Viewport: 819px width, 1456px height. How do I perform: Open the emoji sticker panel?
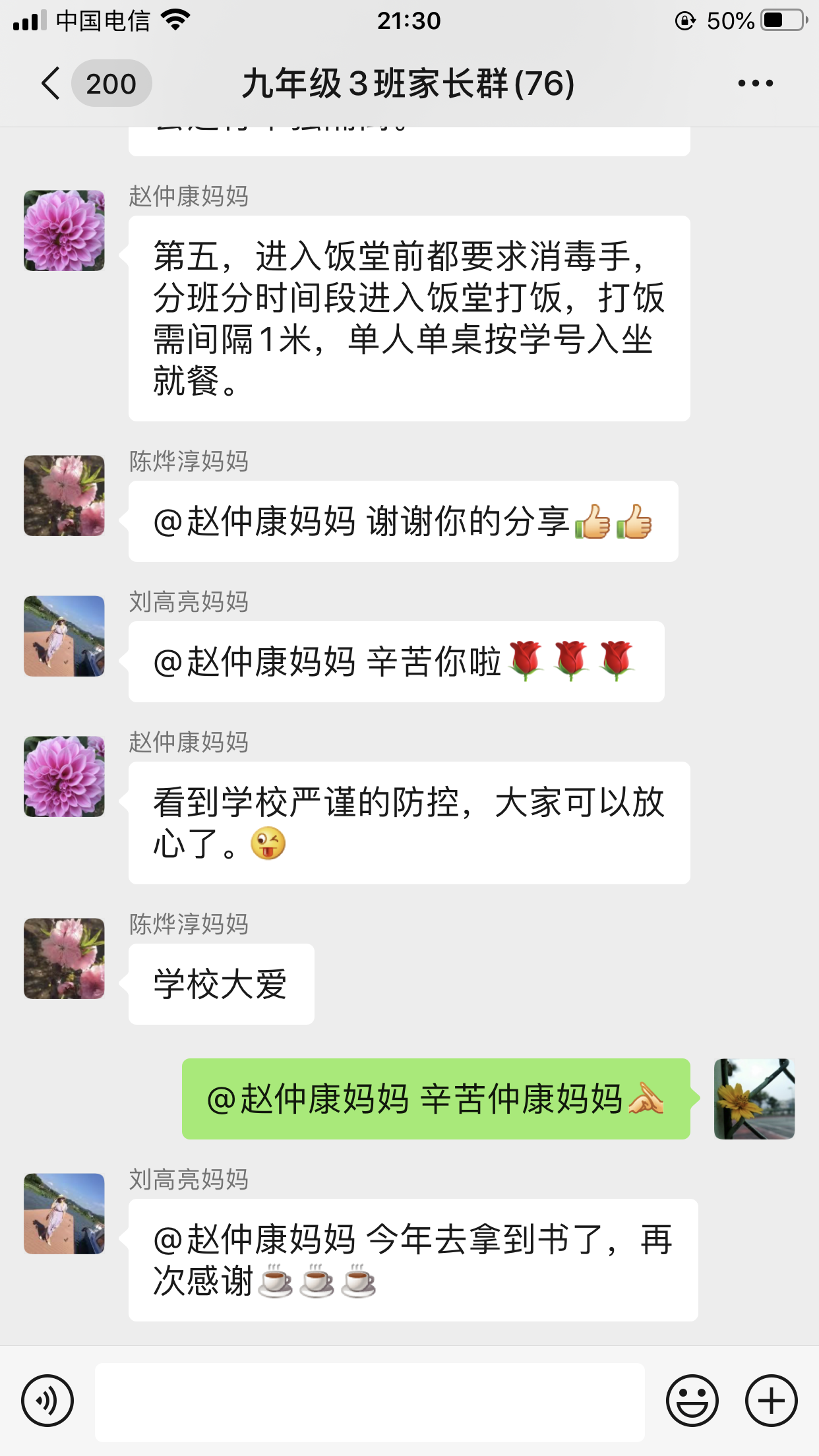click(x=692, y=1401)
